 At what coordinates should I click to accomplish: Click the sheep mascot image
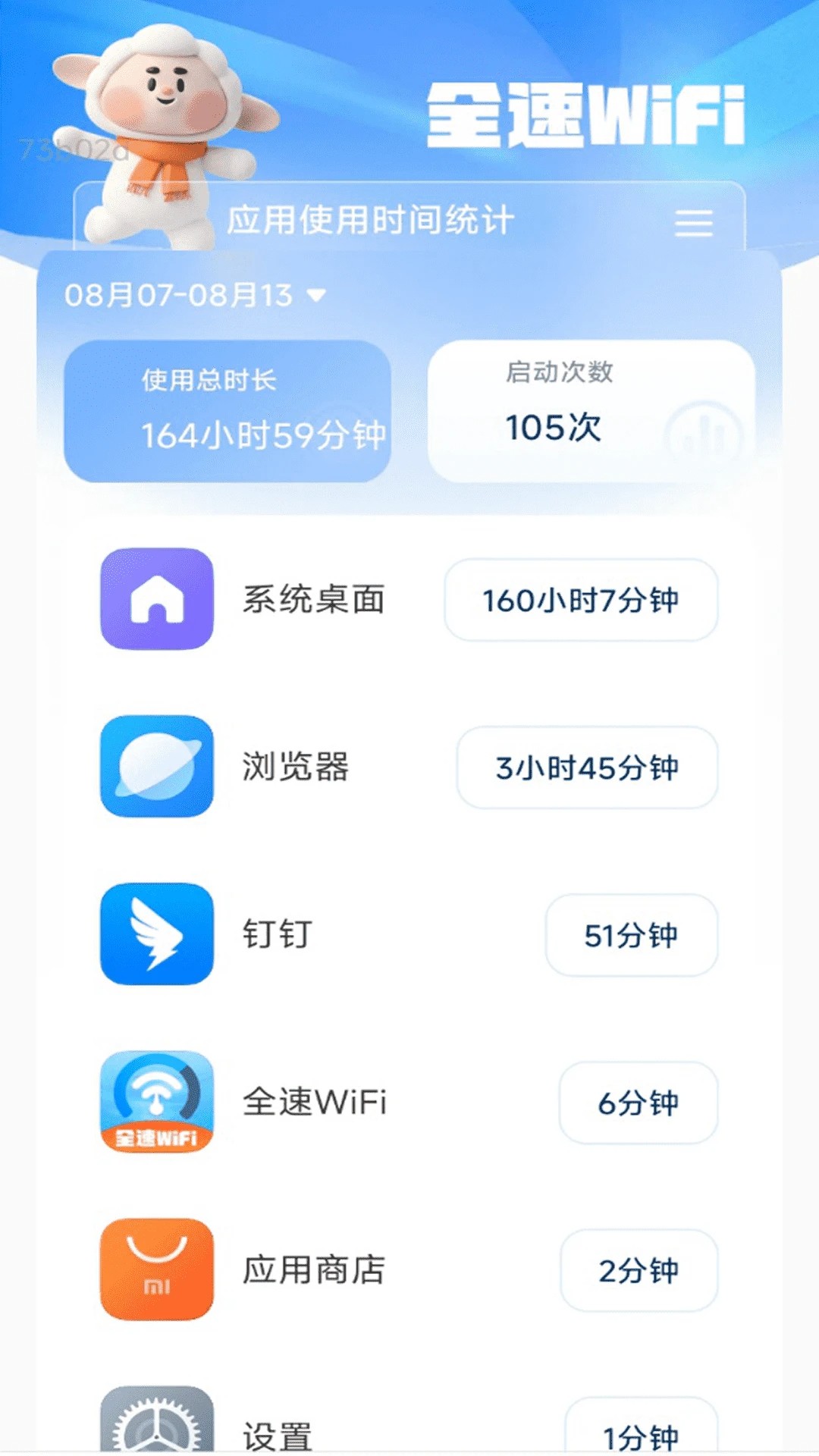click(159, 129)
